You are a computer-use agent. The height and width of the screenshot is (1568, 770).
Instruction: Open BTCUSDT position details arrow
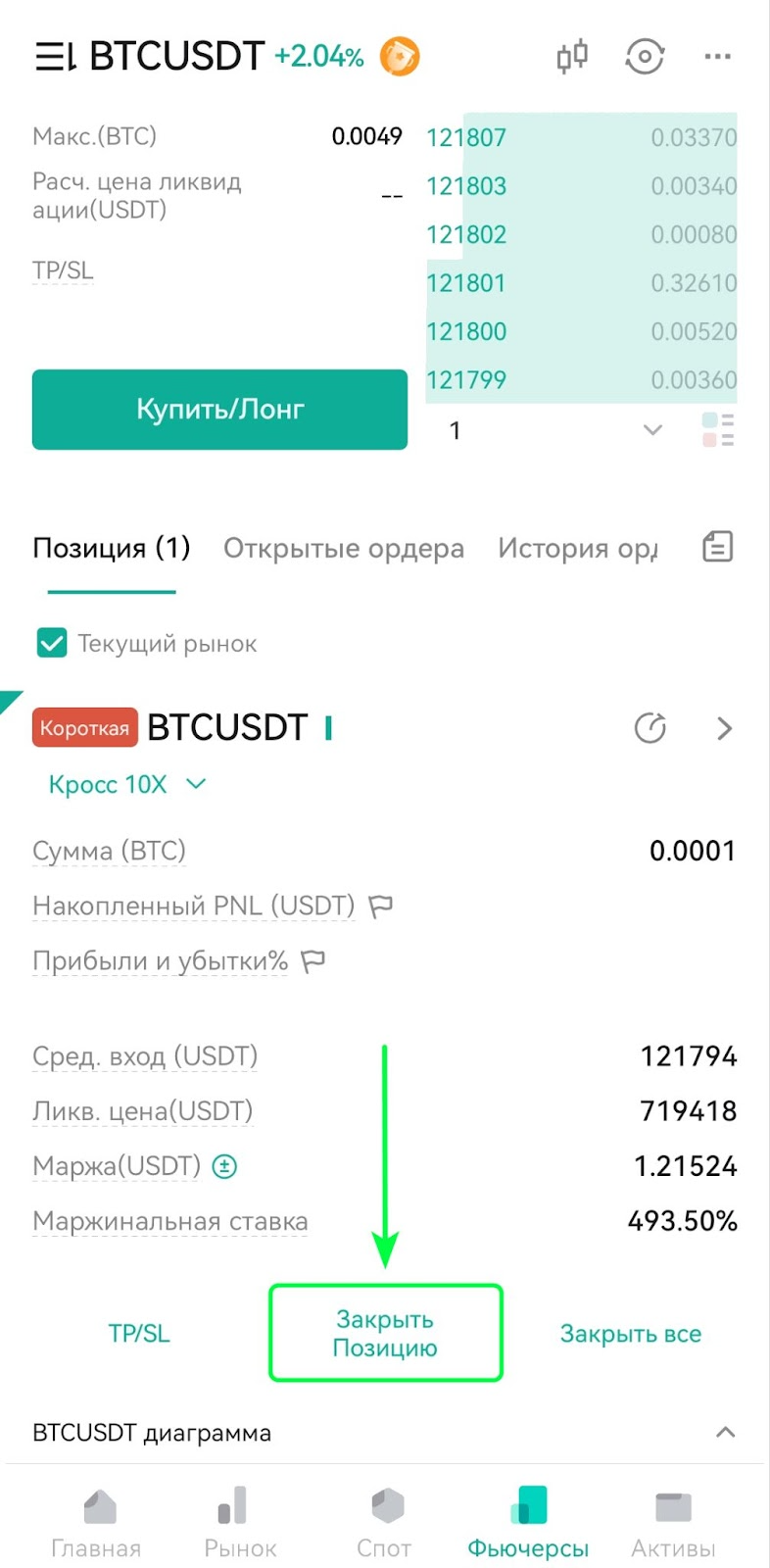click(725, 728)
